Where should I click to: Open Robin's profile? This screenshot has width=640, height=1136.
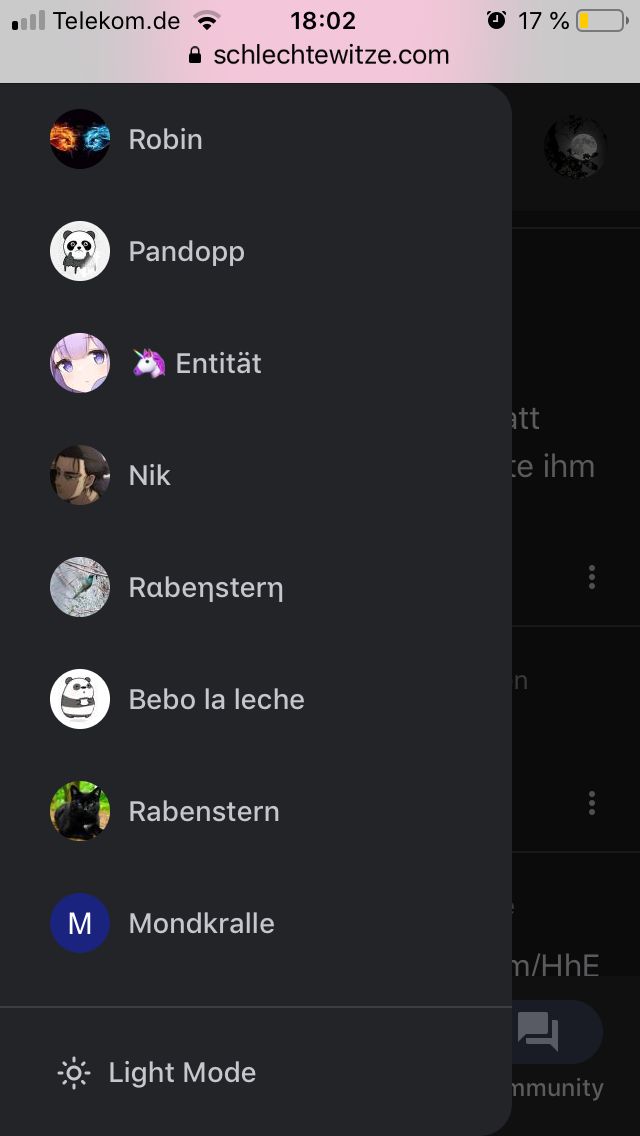click(x=165, y=140)
